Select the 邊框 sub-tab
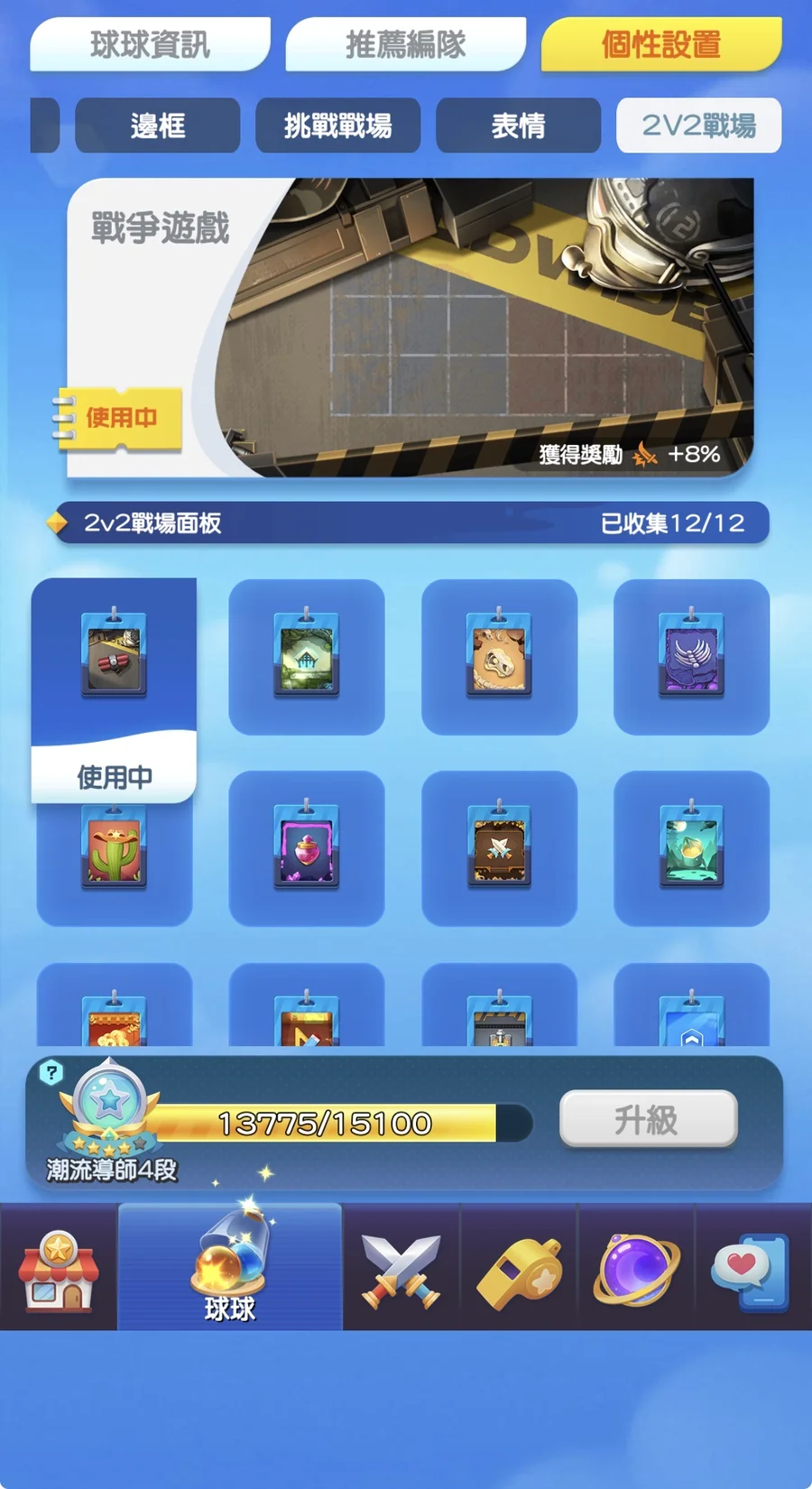812x1489 pixels. click(x=157, y=125)
